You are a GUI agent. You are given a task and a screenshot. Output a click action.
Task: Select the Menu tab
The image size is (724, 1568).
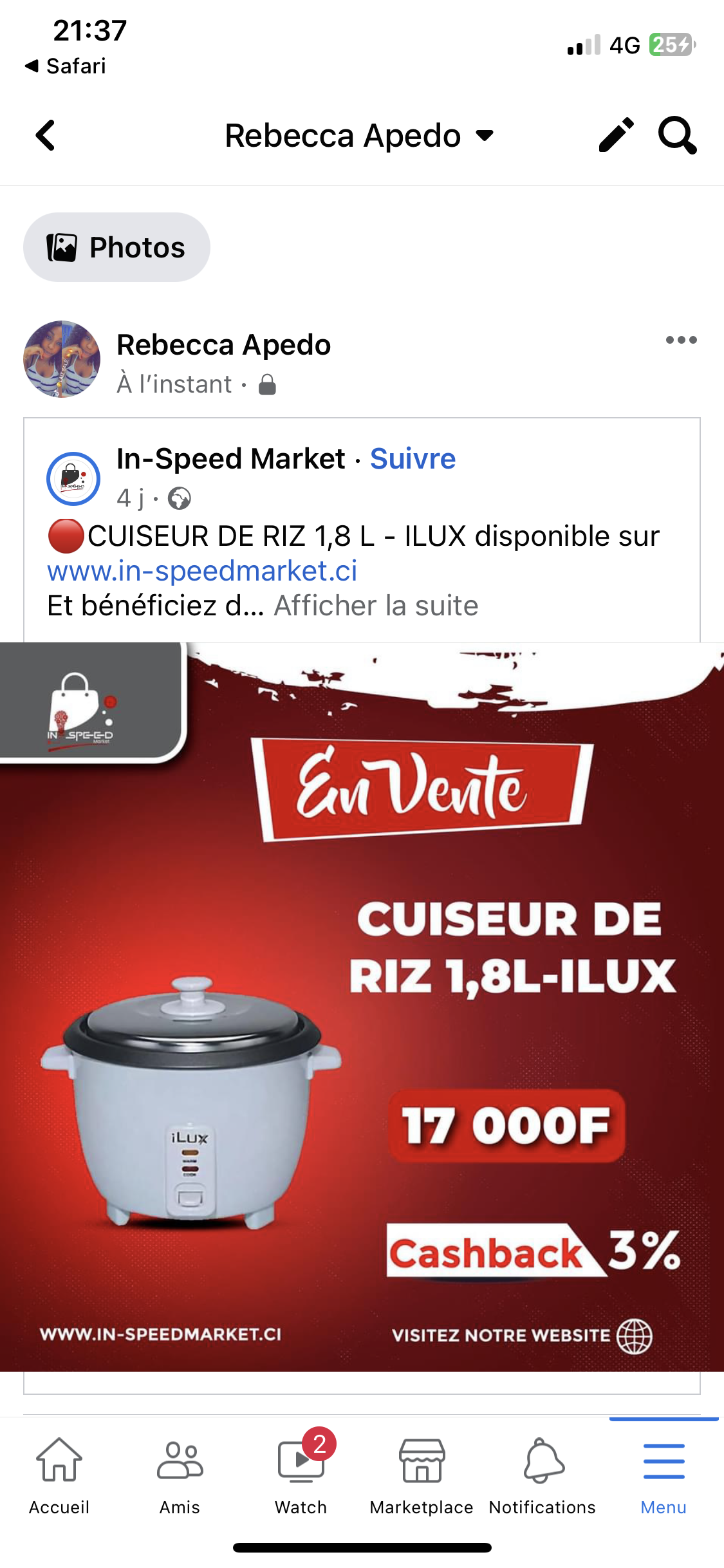pyautogui.click(x=664, y=1473)
